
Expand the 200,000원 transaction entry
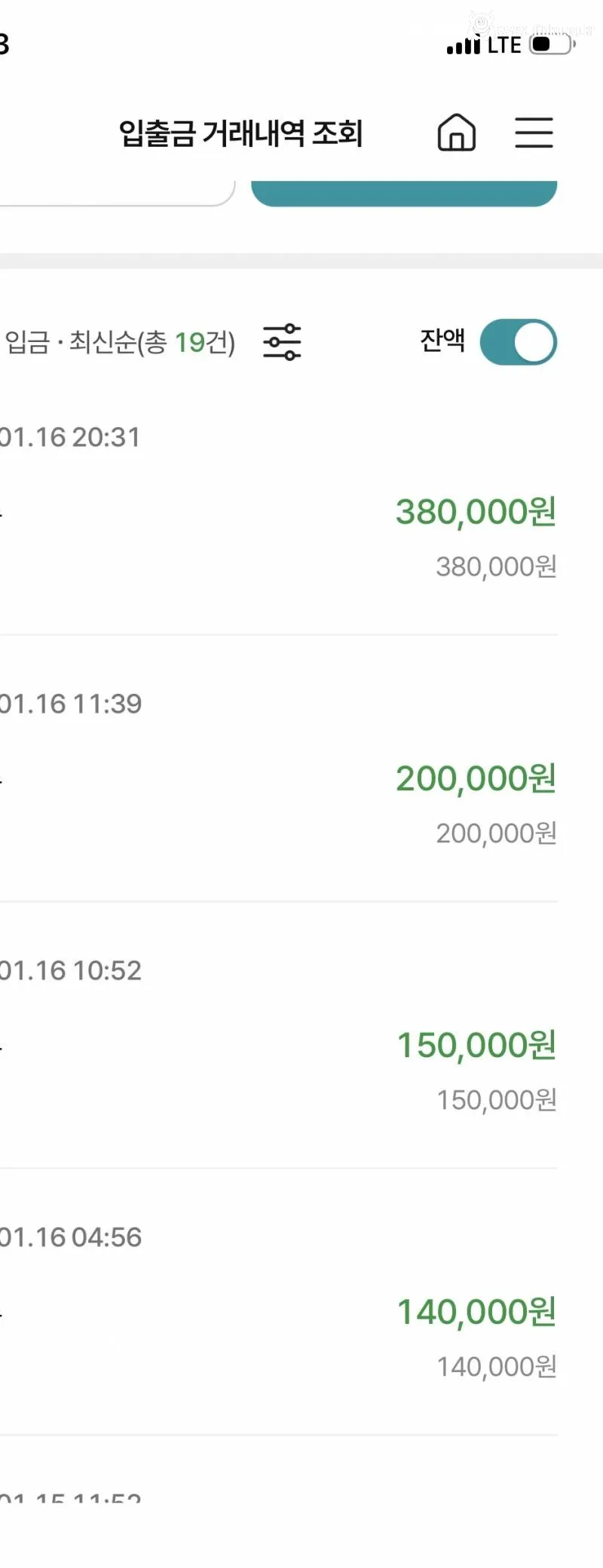301,778
